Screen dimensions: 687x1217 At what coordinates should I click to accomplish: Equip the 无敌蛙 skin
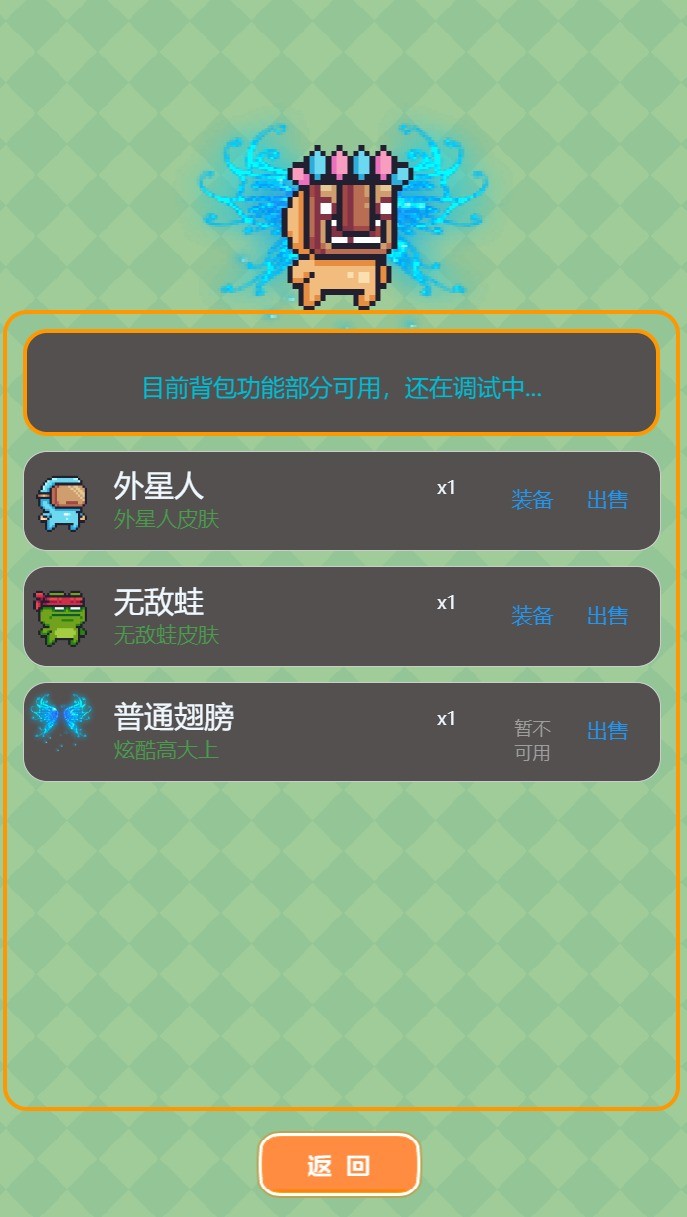[x=532, y=616]
